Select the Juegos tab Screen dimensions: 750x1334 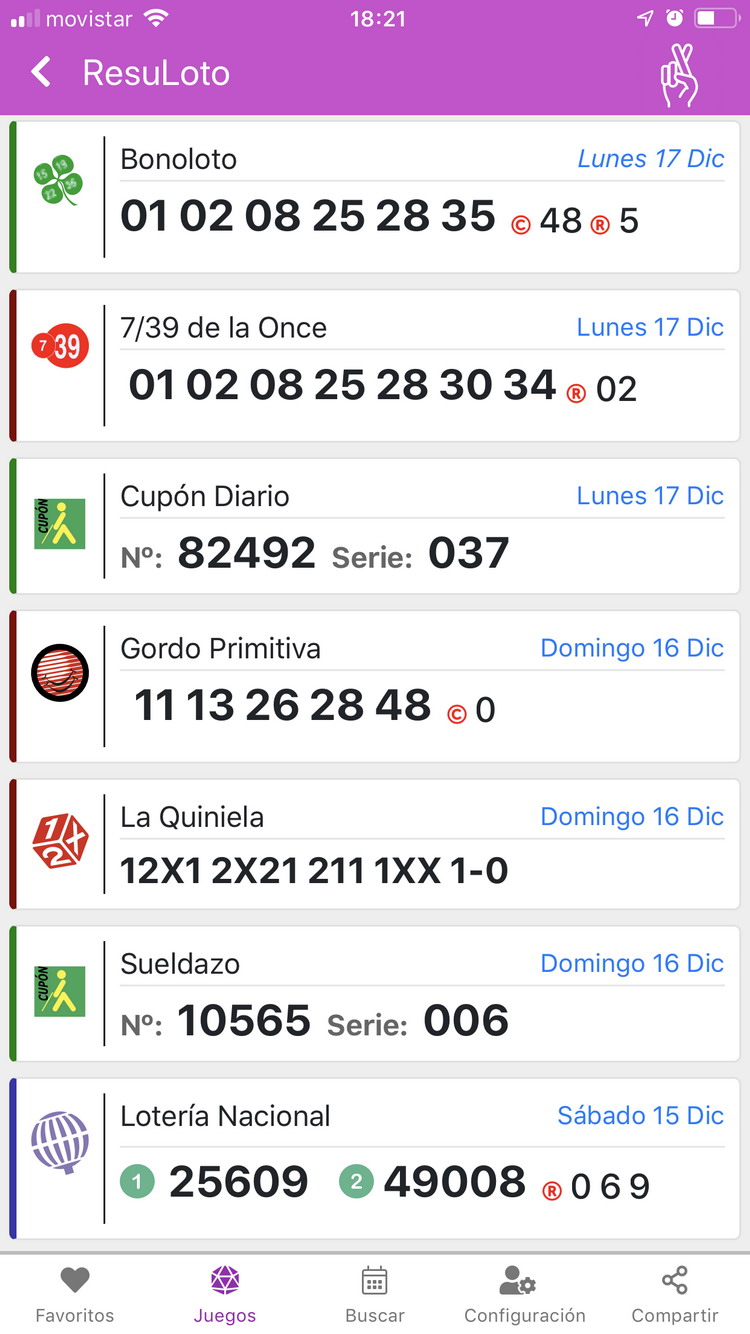coord(225,1294)
